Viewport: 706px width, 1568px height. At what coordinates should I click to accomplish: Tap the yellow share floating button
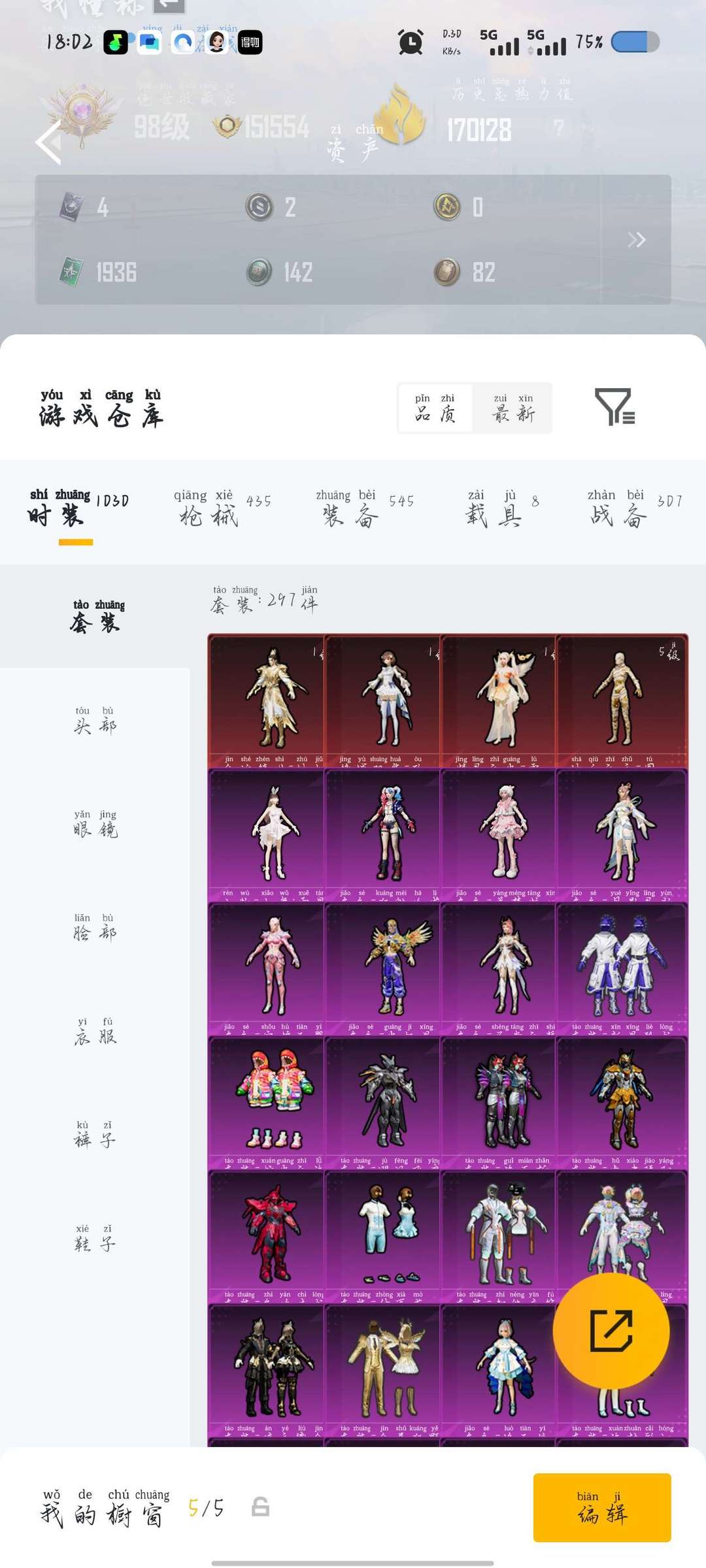611,1331
